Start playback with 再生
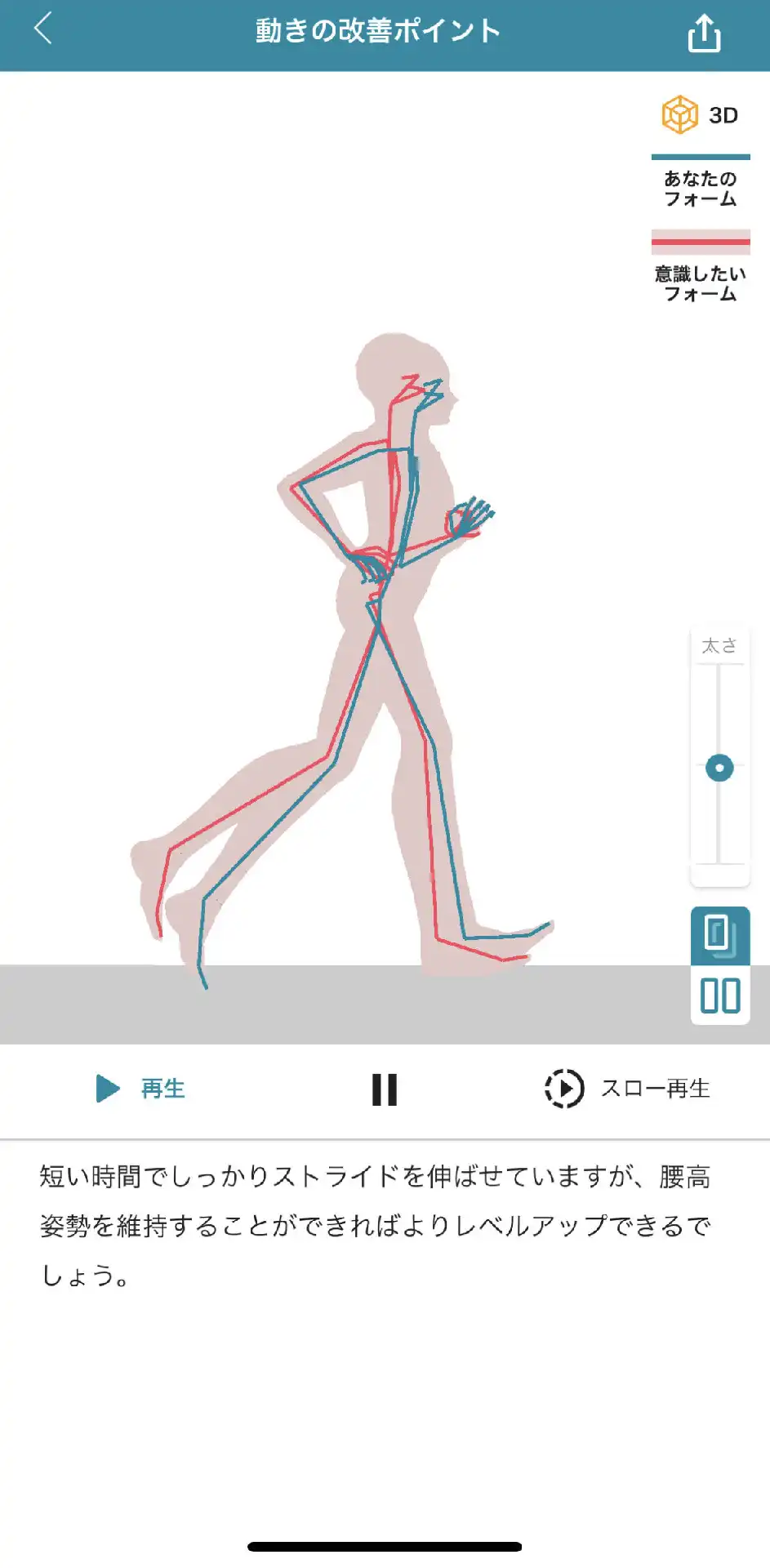This screenshot has width=770, height=1568. [x=141, y=1089]
